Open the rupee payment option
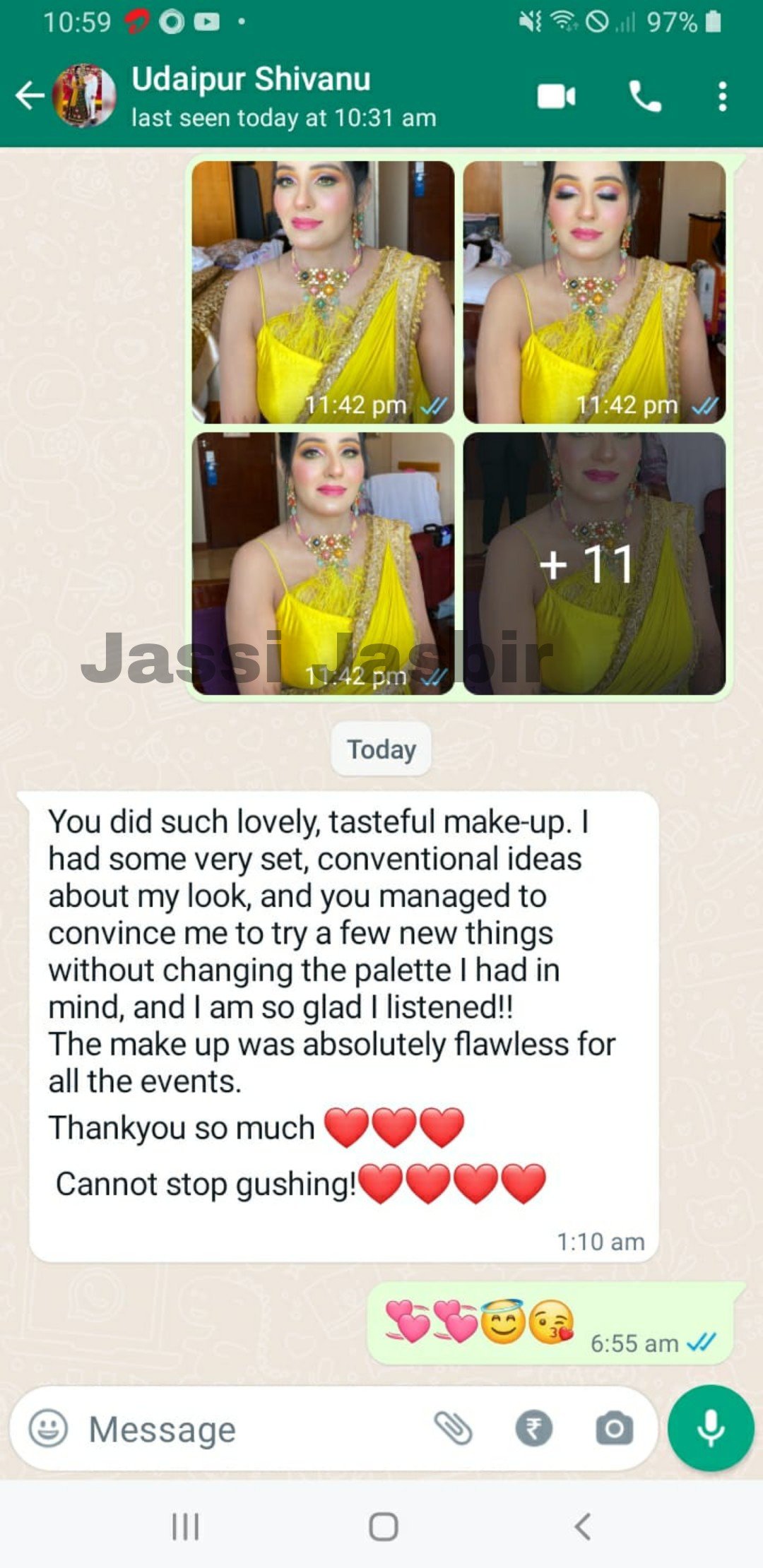The width and height of the screenshot is (763, 1568). [533, 1428]
